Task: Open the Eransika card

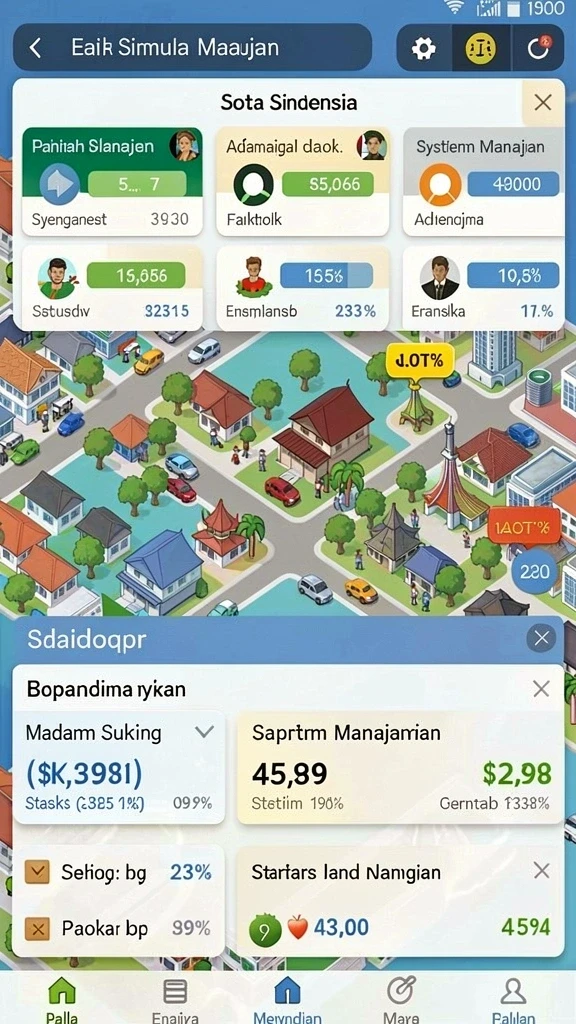Action: tap(483, 288)
